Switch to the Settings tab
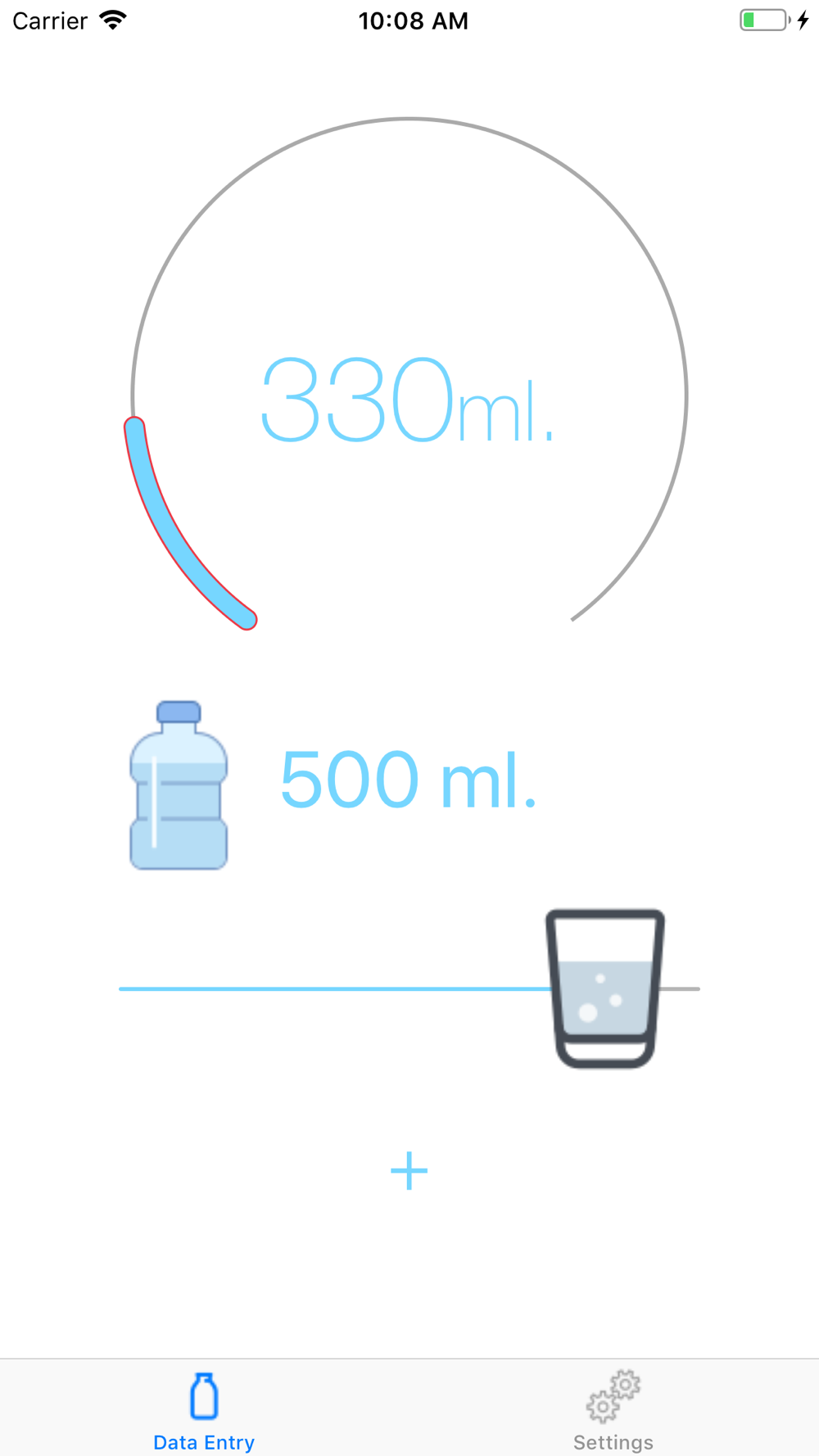Screen dimensions: 819x1456 click(x=613, y=1410)
